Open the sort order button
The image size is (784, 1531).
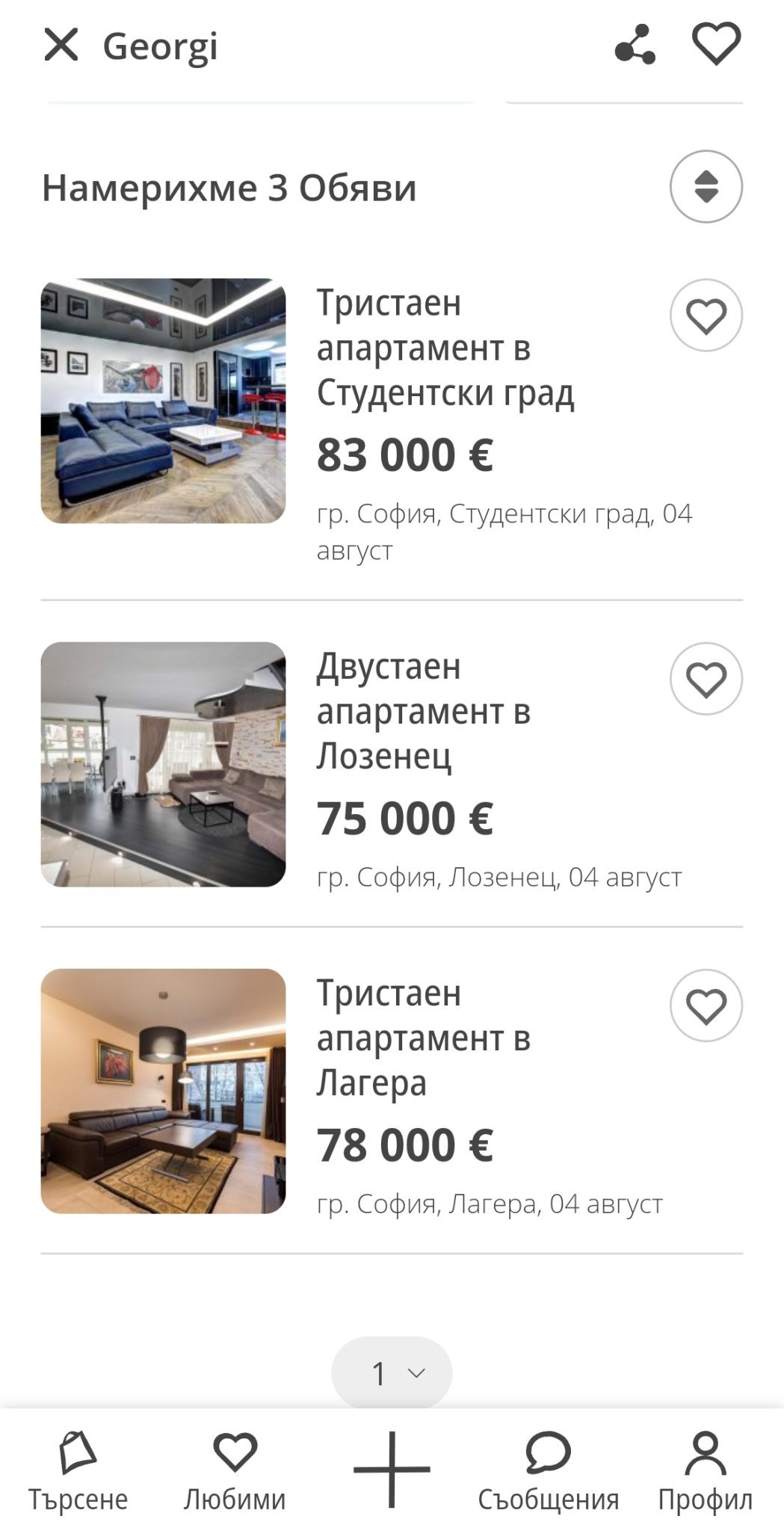click(706, 186)
